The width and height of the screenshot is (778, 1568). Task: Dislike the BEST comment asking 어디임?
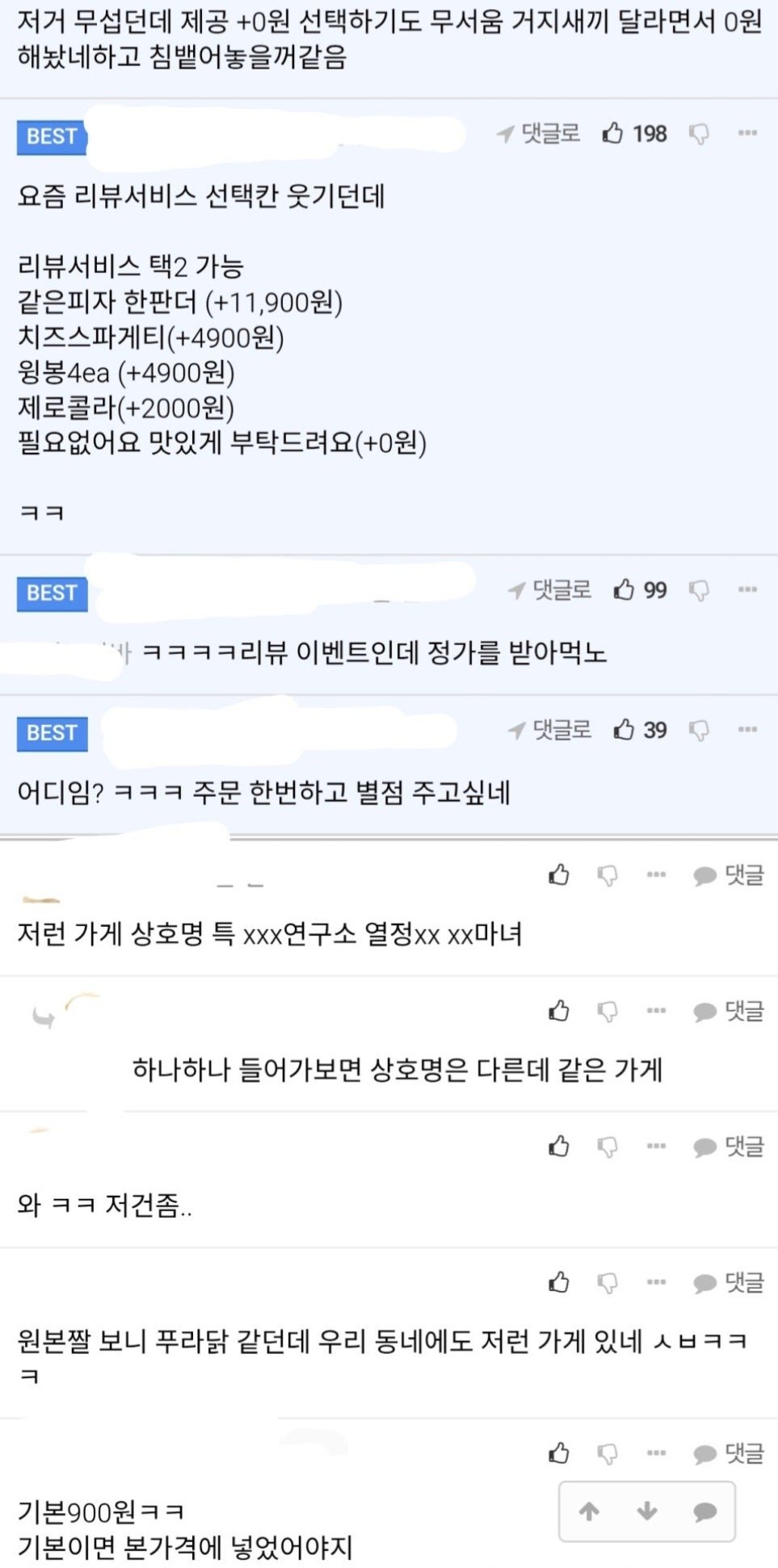699,730
